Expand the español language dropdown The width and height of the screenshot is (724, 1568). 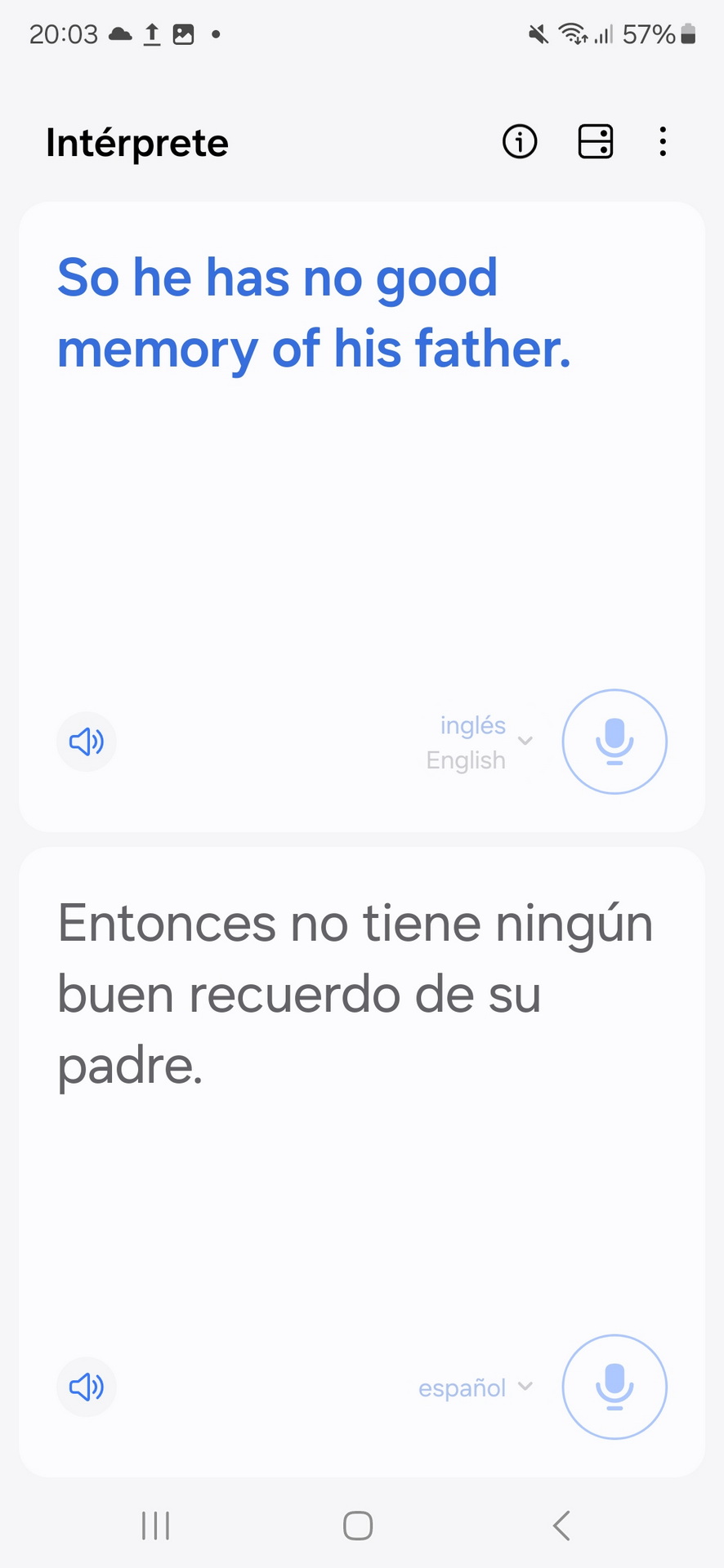476,1388
